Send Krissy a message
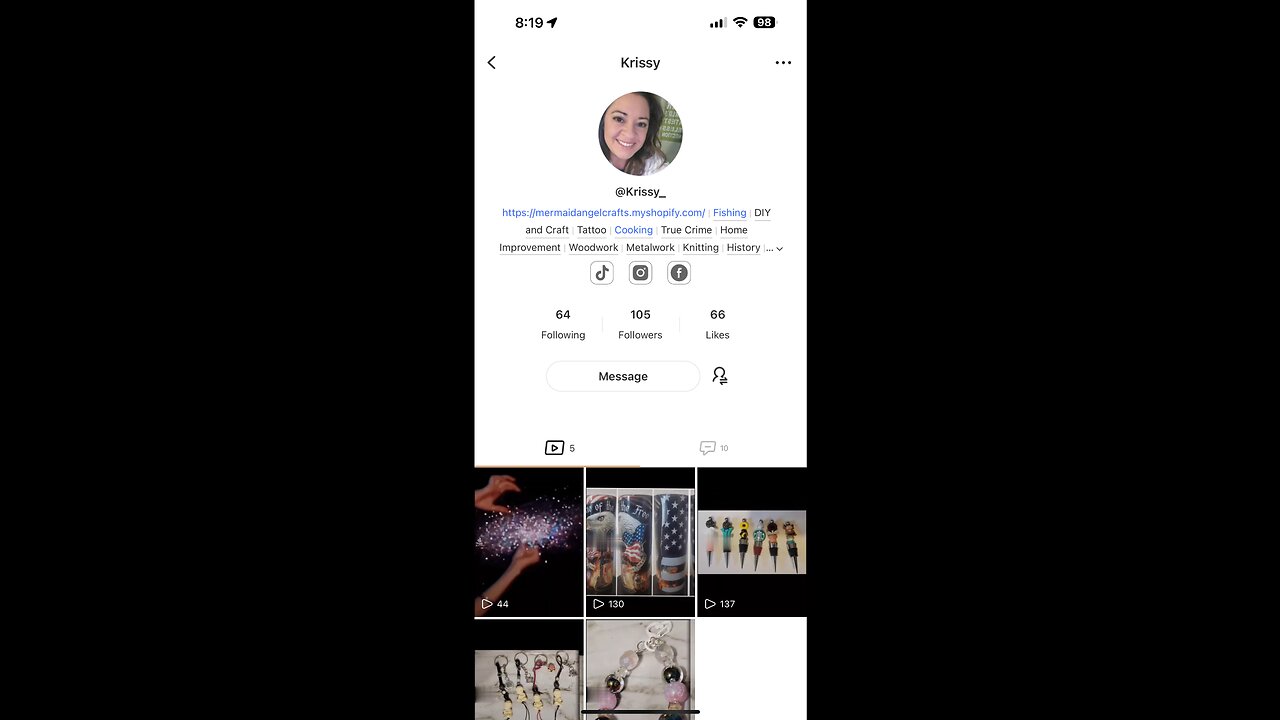1280x720 pixels. (x=623, y=376)
